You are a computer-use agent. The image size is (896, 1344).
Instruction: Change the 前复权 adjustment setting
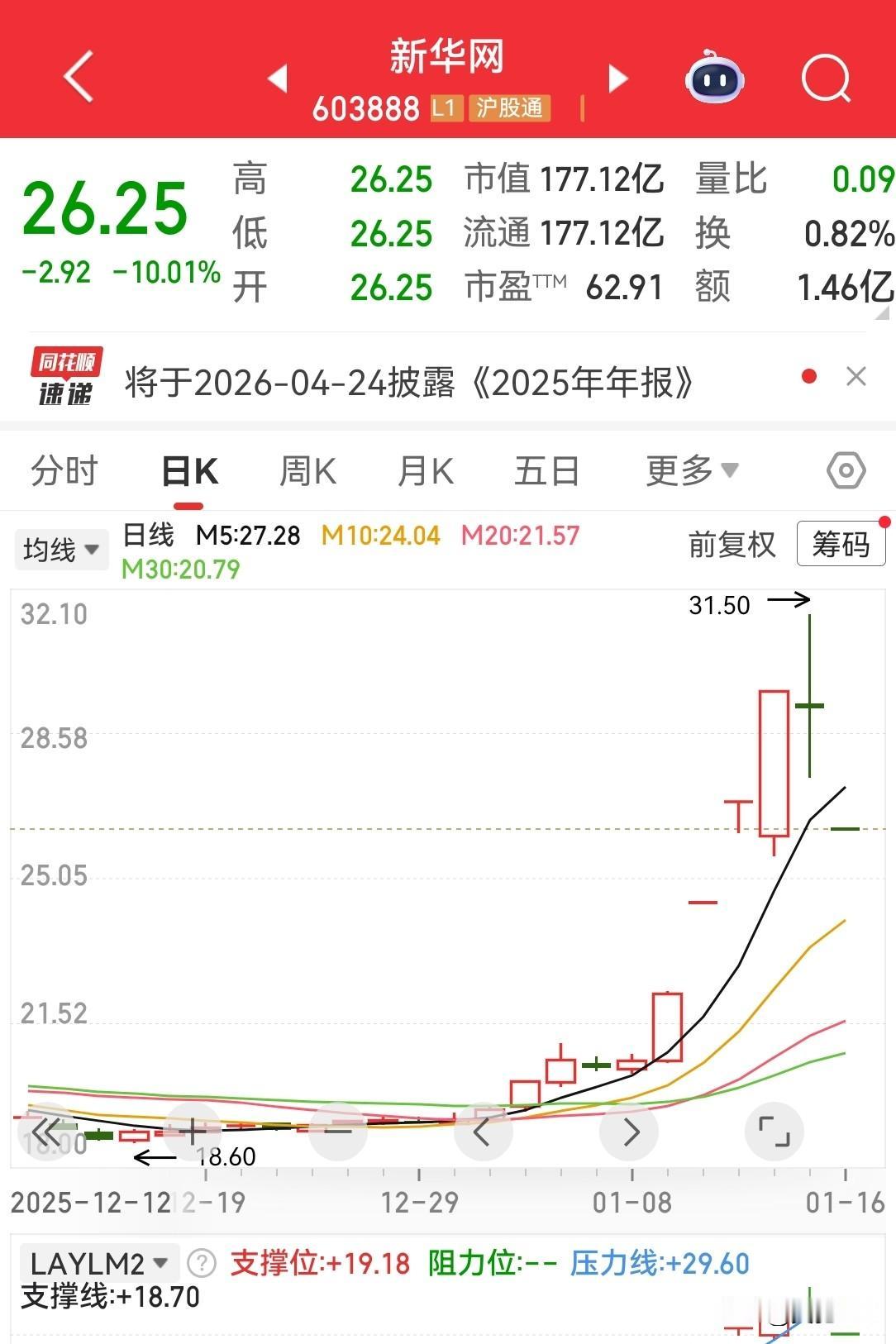(x=732, y=545)
